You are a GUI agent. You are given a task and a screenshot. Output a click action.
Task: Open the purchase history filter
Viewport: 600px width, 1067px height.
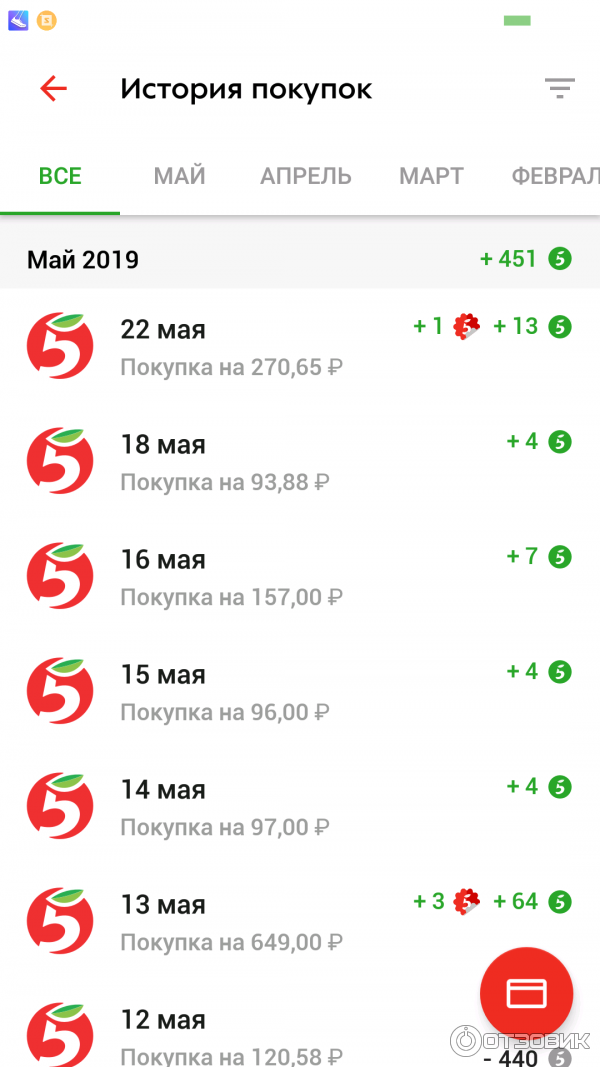[x=559, y=89]
